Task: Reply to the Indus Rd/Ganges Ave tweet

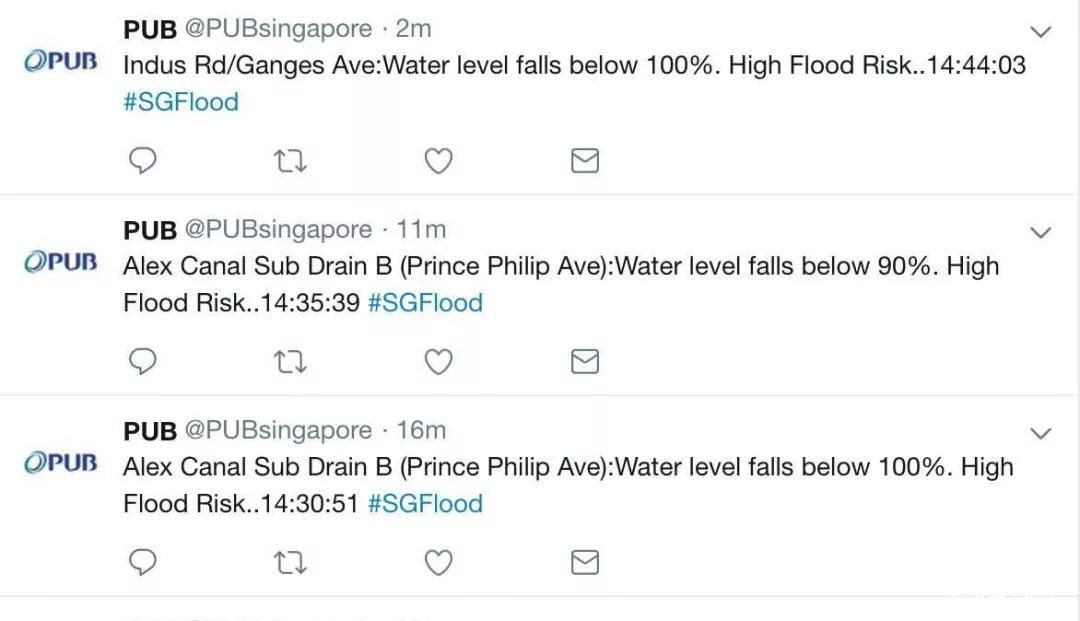Action: (143, 161)
